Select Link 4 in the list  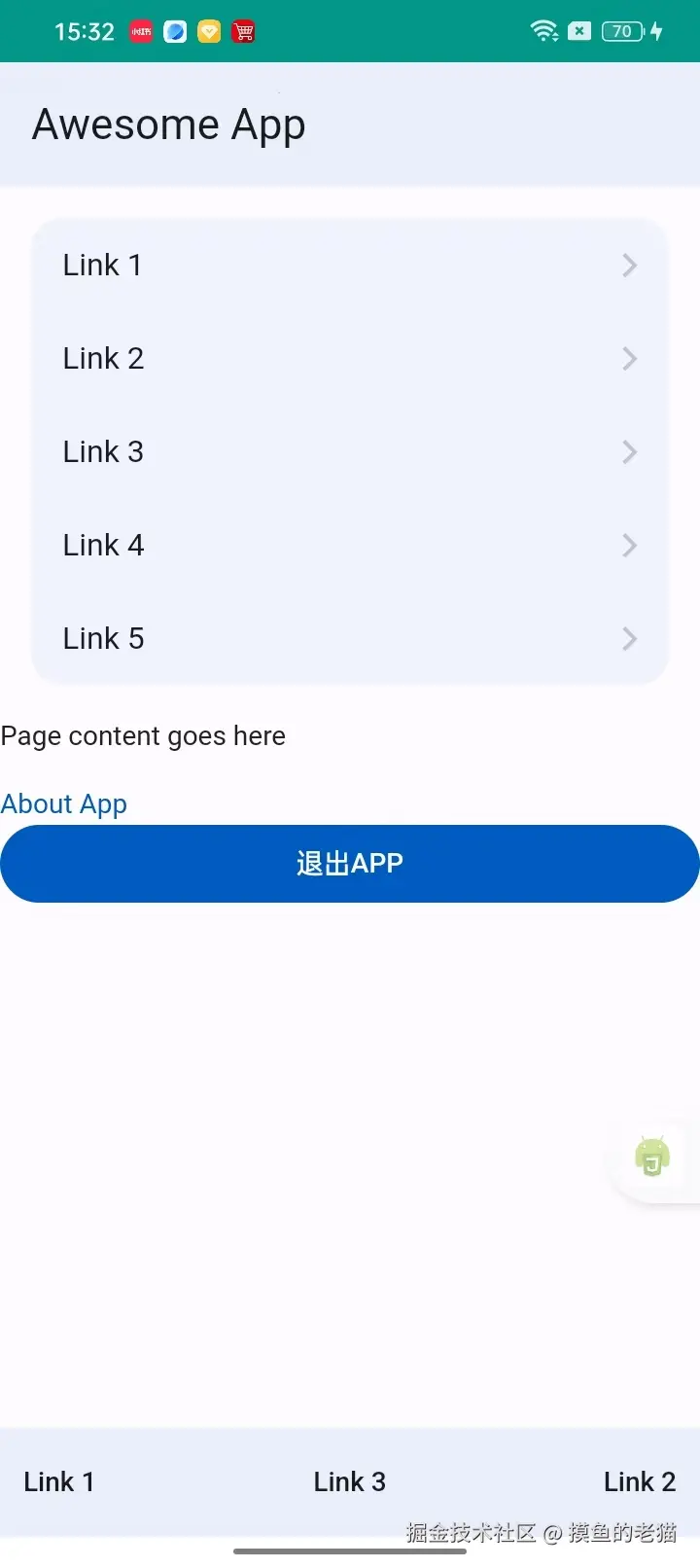tap(350, 545)
